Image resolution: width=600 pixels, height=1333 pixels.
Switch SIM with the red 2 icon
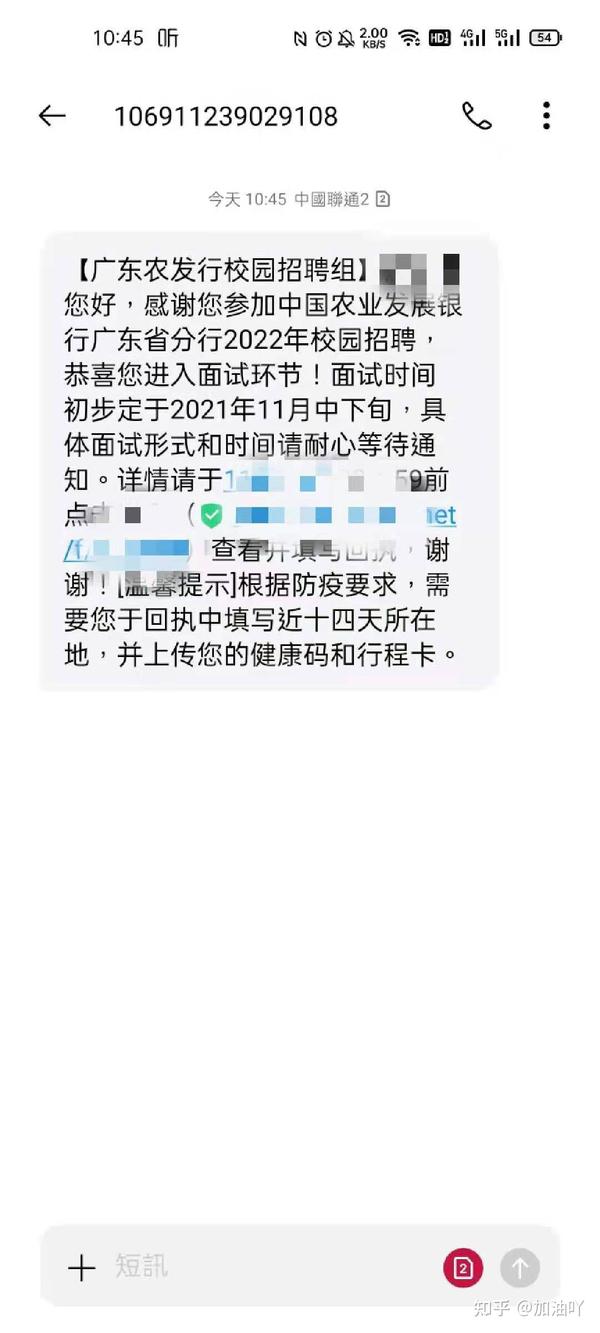[463, 1268]
